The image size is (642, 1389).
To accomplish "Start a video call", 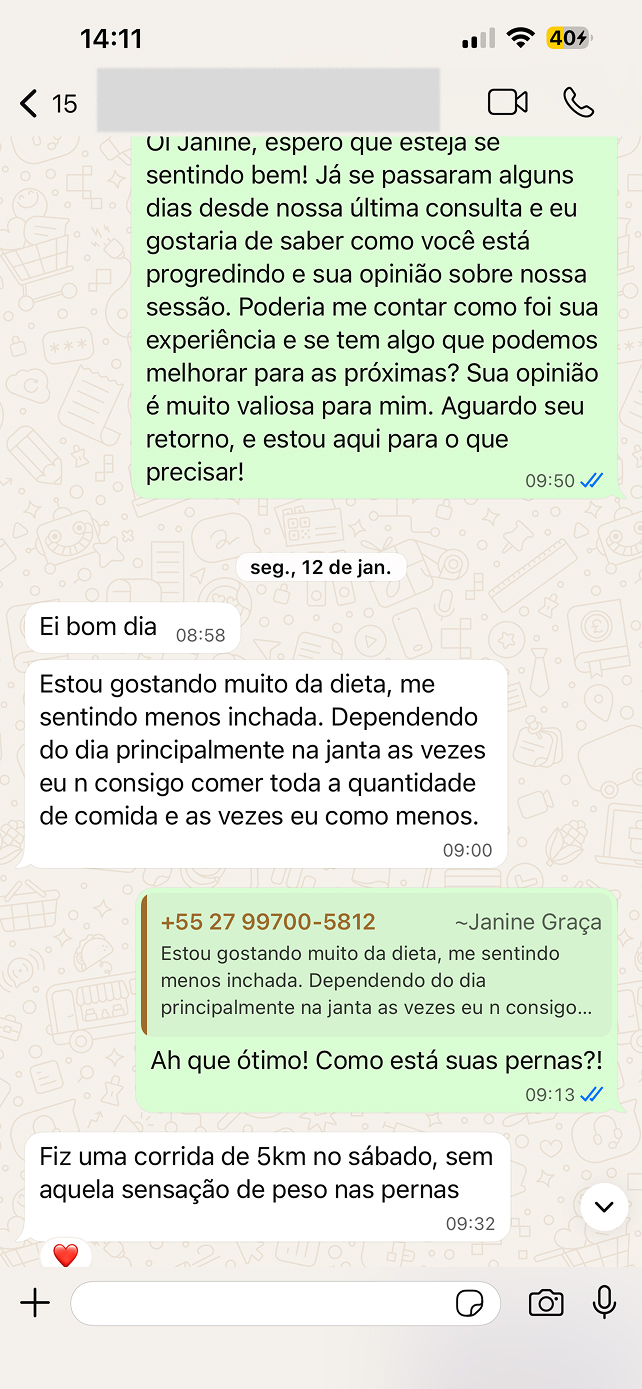I will tap(507, 102).
